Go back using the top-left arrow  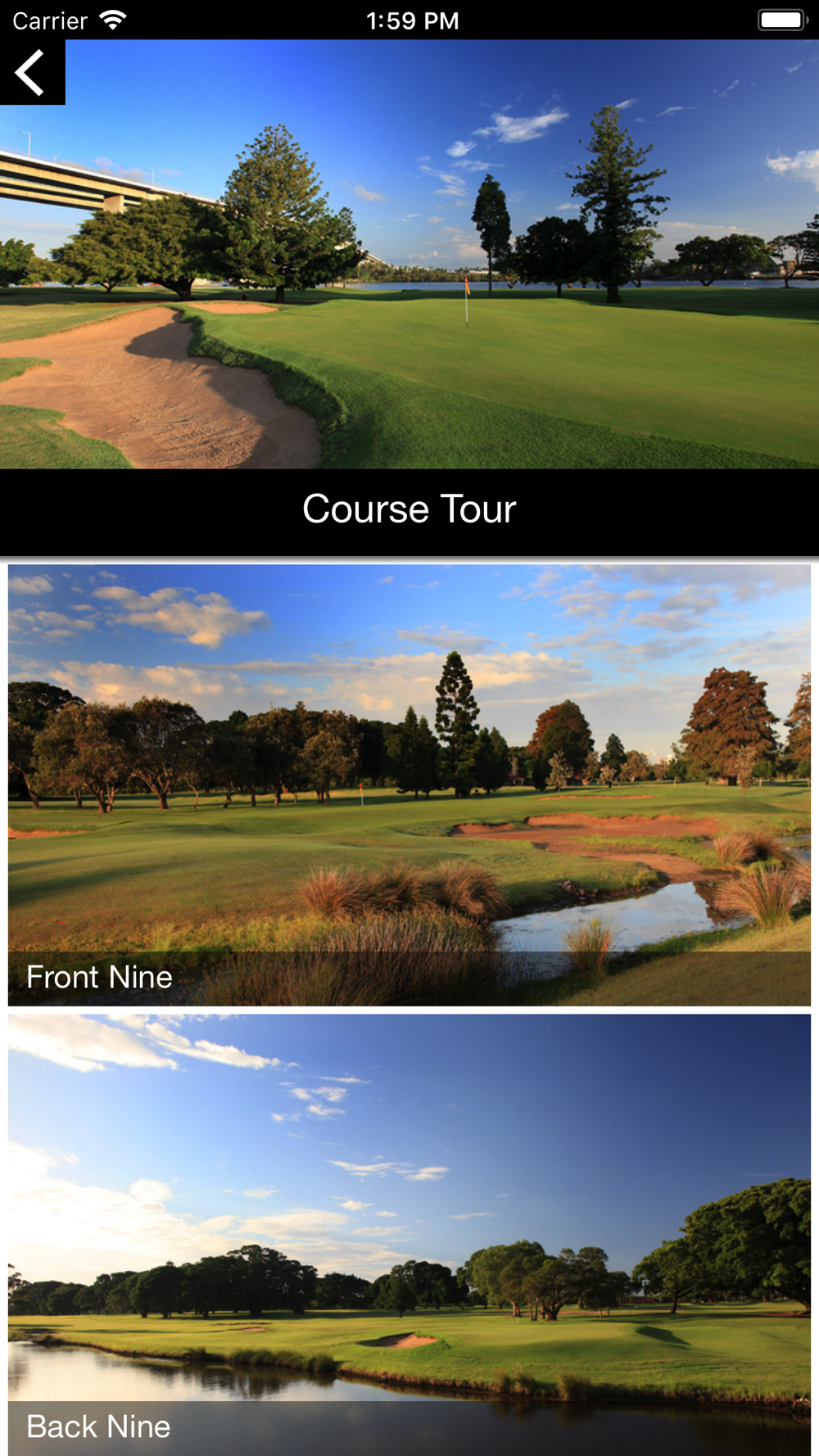tap(31, 72)
